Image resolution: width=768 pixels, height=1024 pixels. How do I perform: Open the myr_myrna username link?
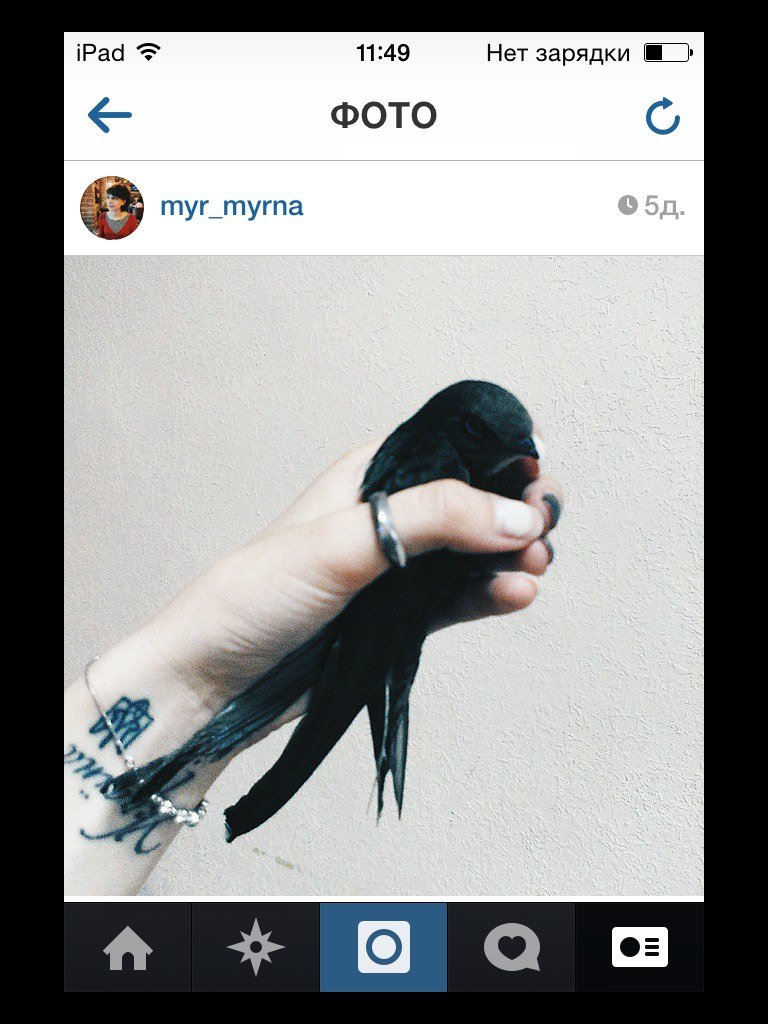(x=231, y=207)
